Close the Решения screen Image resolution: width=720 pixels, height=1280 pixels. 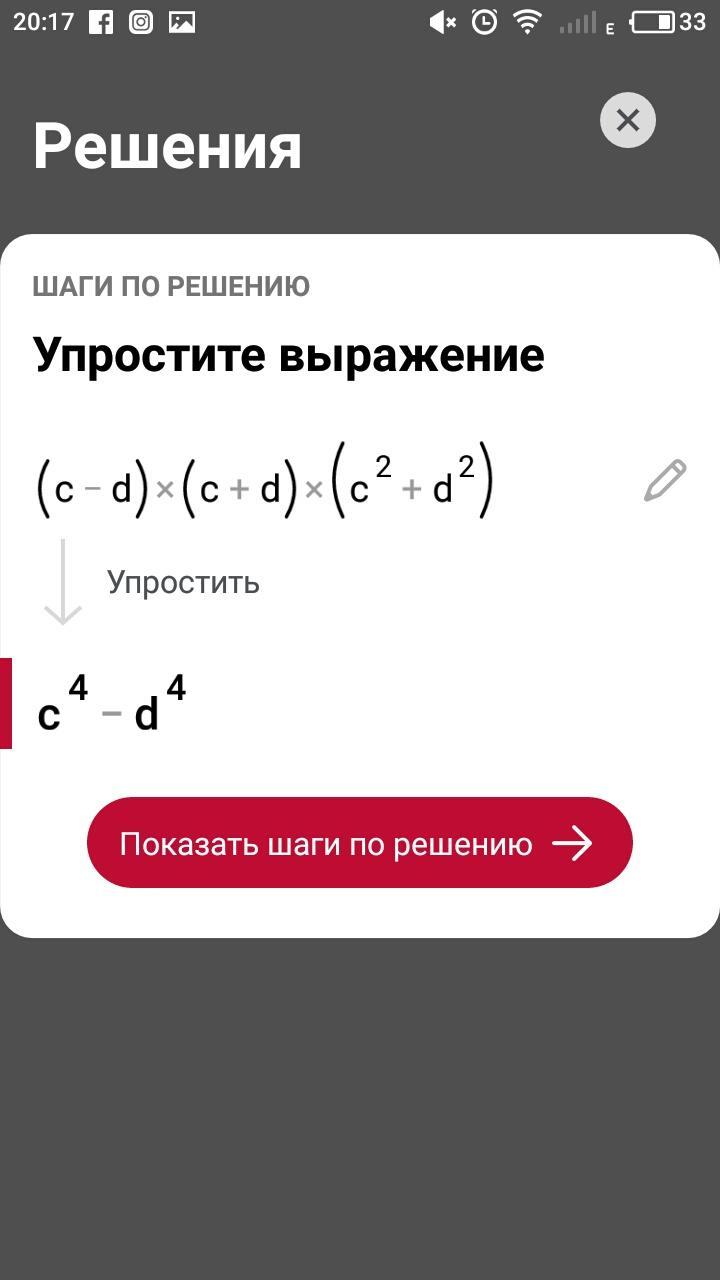(x=628, y=120)
